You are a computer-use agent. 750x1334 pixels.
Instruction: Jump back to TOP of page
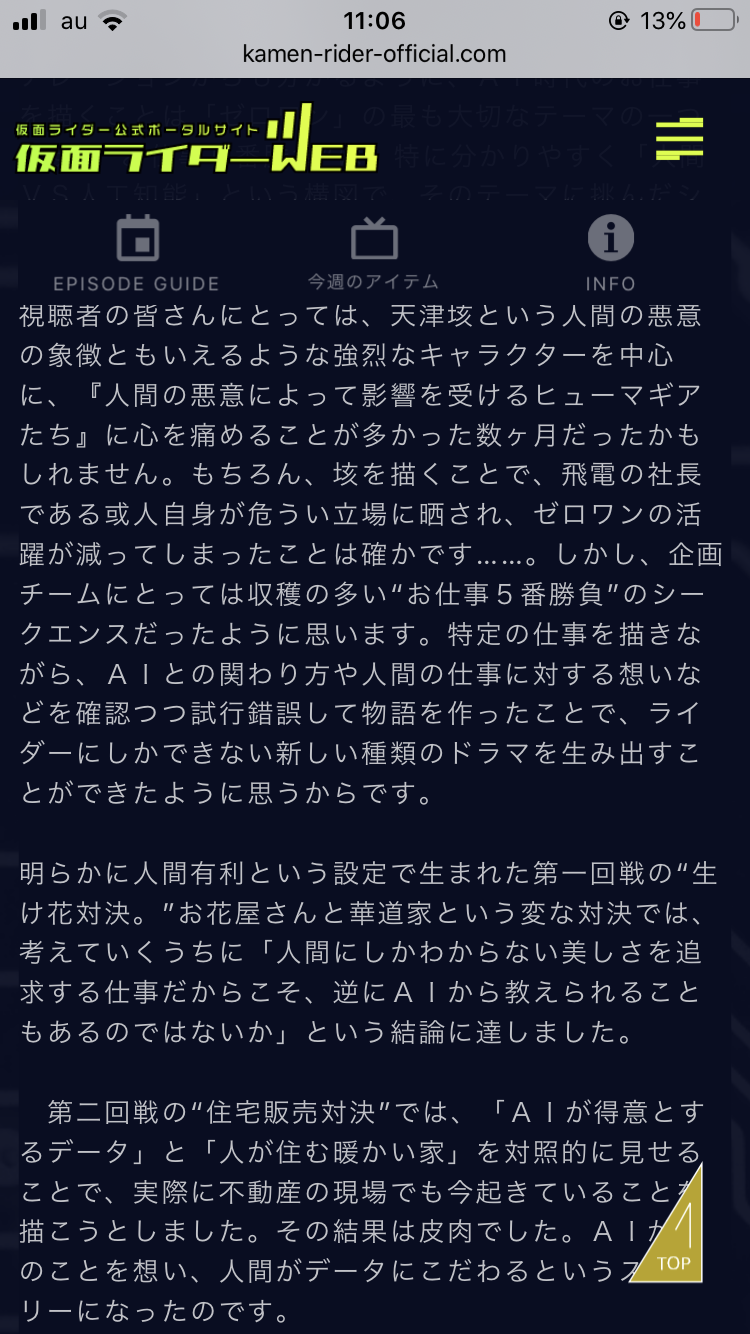click(x=668, y=1224)
